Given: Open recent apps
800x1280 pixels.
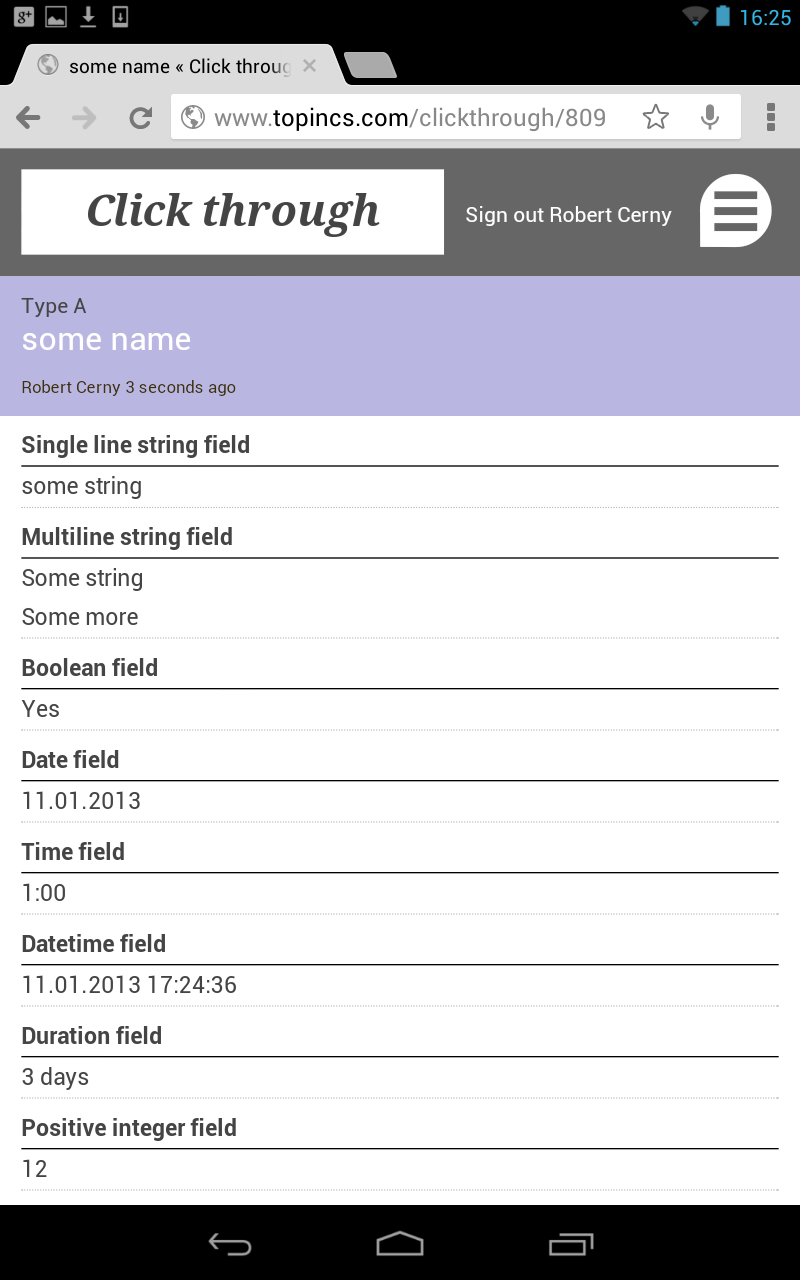Looking at the screenshot, I should [x=571, y=1243].
